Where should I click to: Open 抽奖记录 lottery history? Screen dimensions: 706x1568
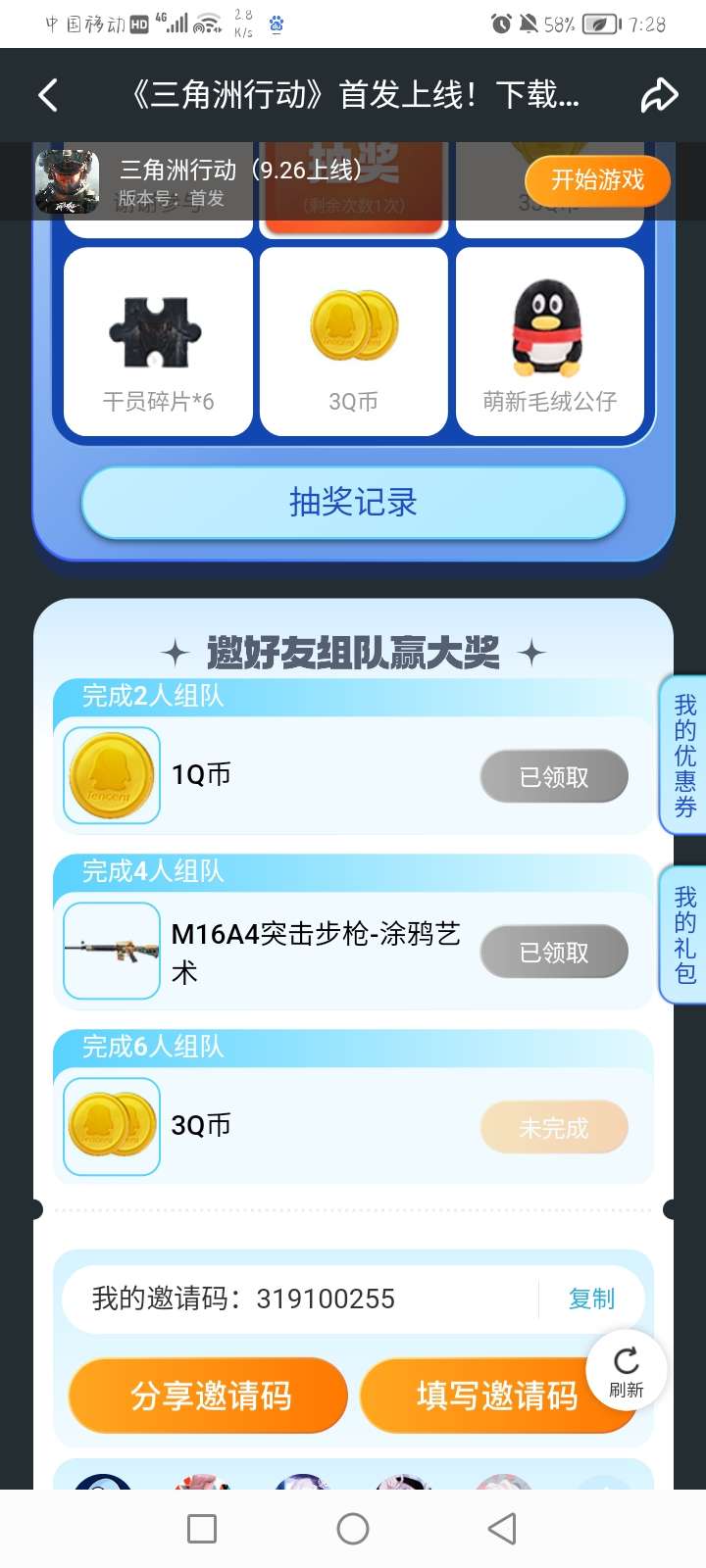pos(353,503)
